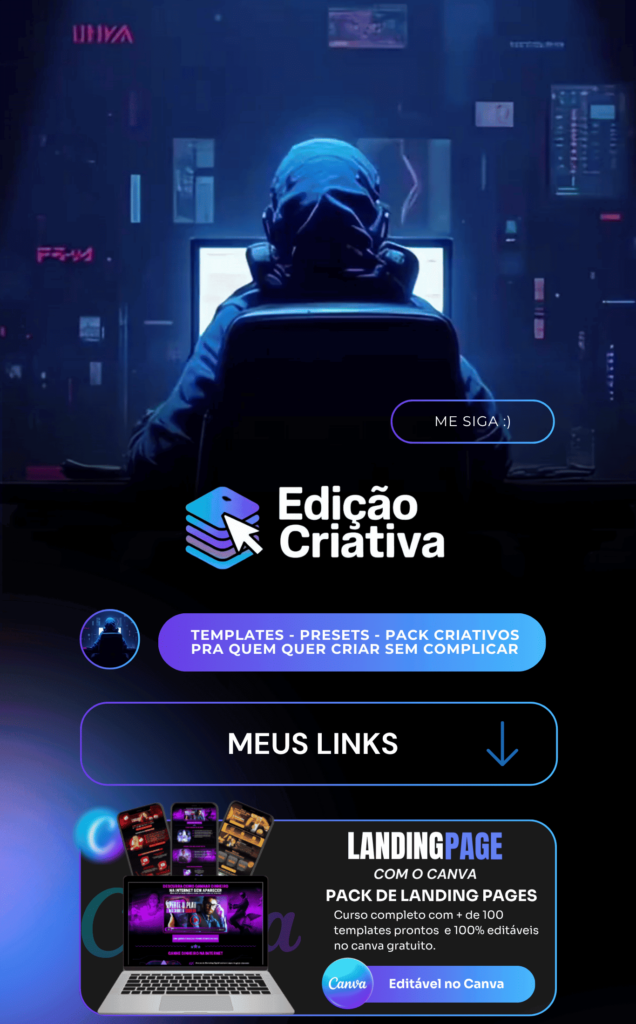
Task: Tap the Editável no Canva button
Action: (445, 983)
